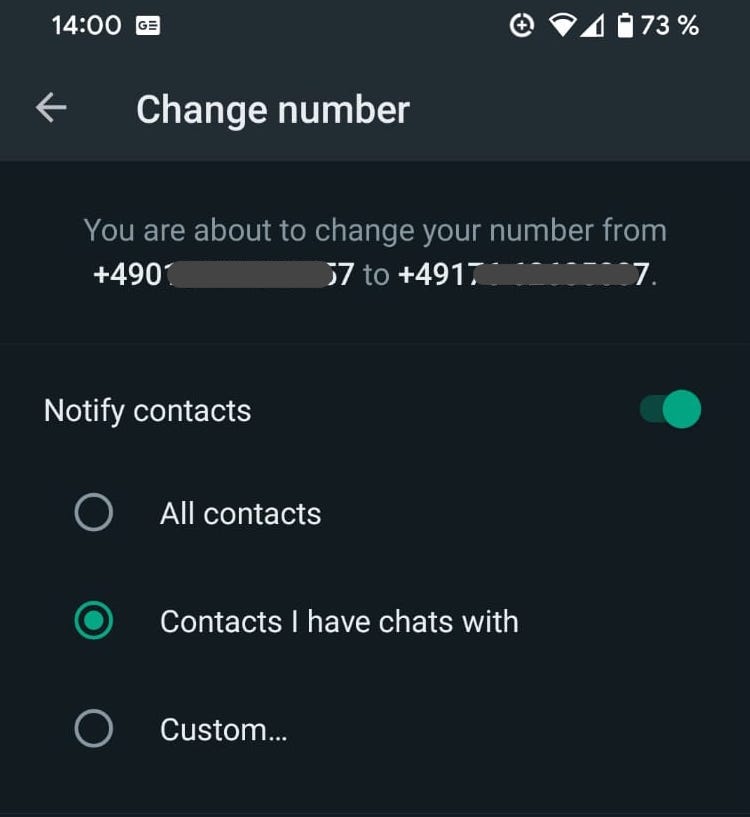Select the cellular signal icon

click(594, 26)
